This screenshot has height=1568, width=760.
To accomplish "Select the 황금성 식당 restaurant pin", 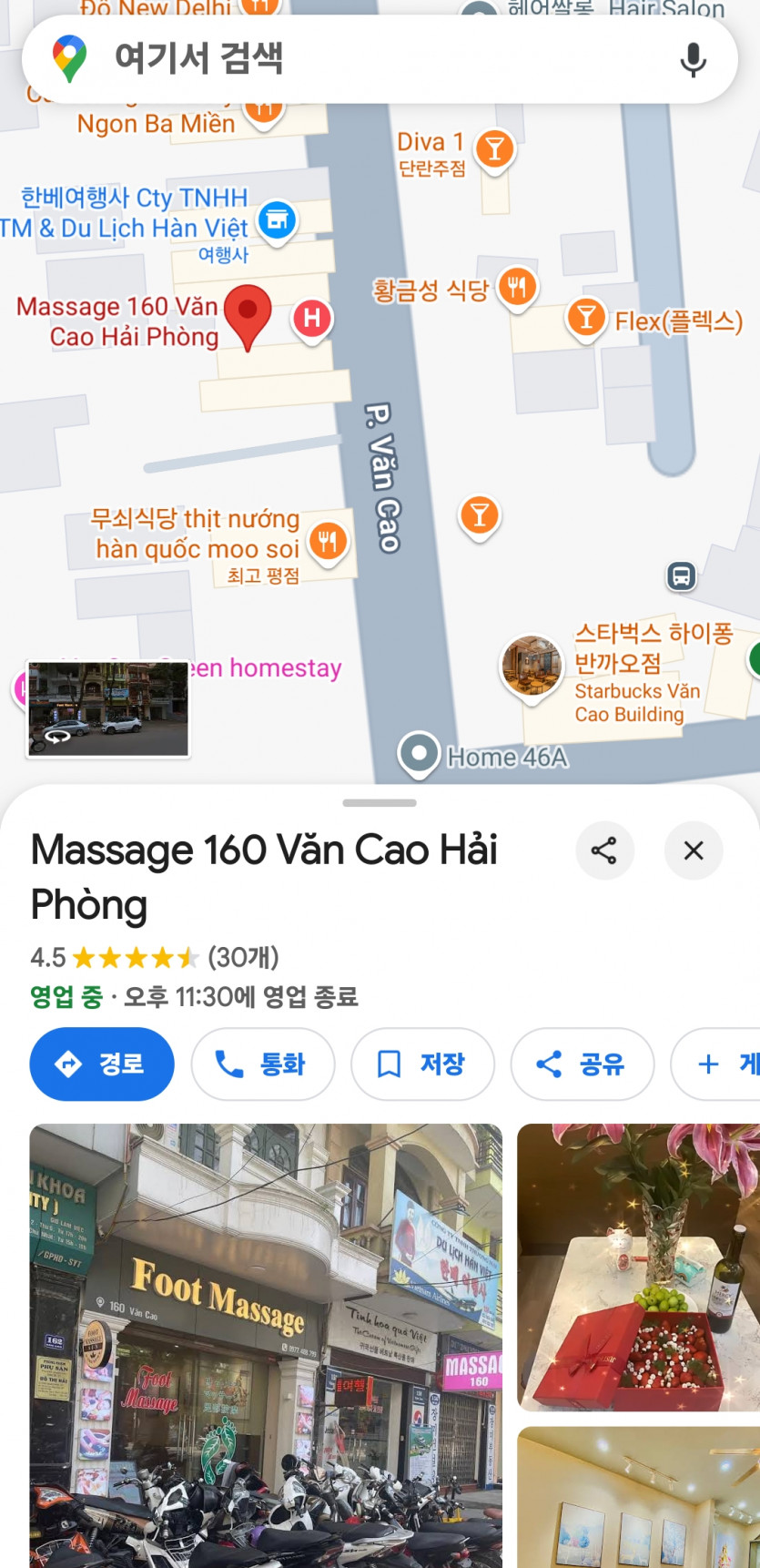I will click(517, 288).
